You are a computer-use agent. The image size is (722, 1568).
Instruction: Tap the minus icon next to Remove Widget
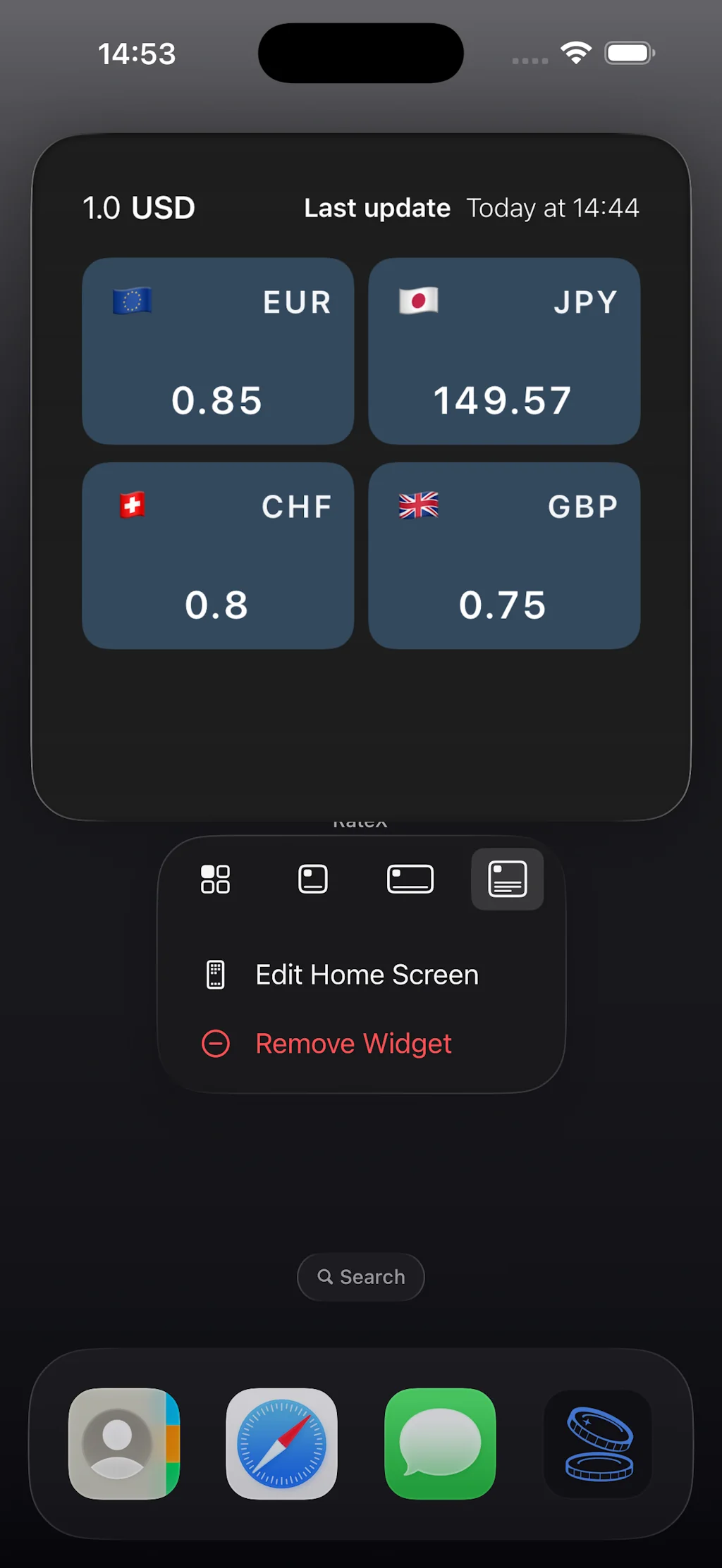tap(216, 1044)
